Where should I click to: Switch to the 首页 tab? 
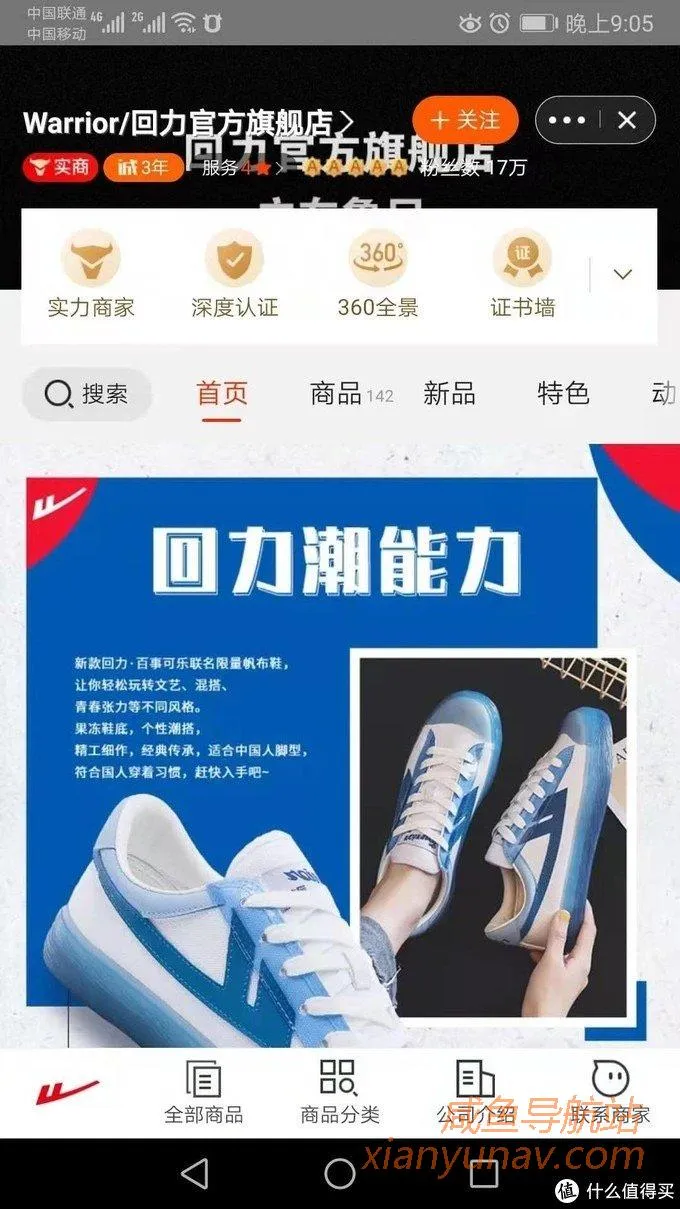click(222, 394)
